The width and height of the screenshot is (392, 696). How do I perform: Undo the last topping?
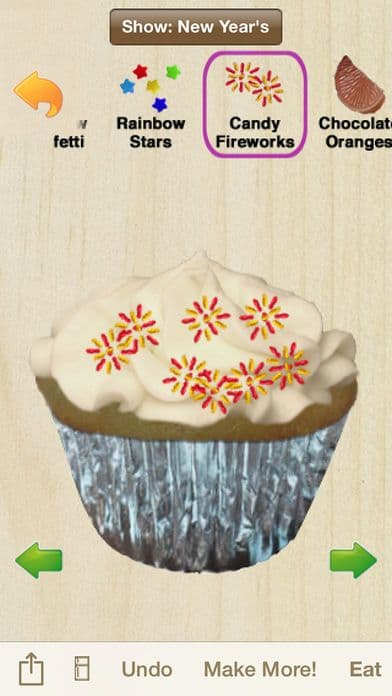pyautogui.click(x=147, y=669)
